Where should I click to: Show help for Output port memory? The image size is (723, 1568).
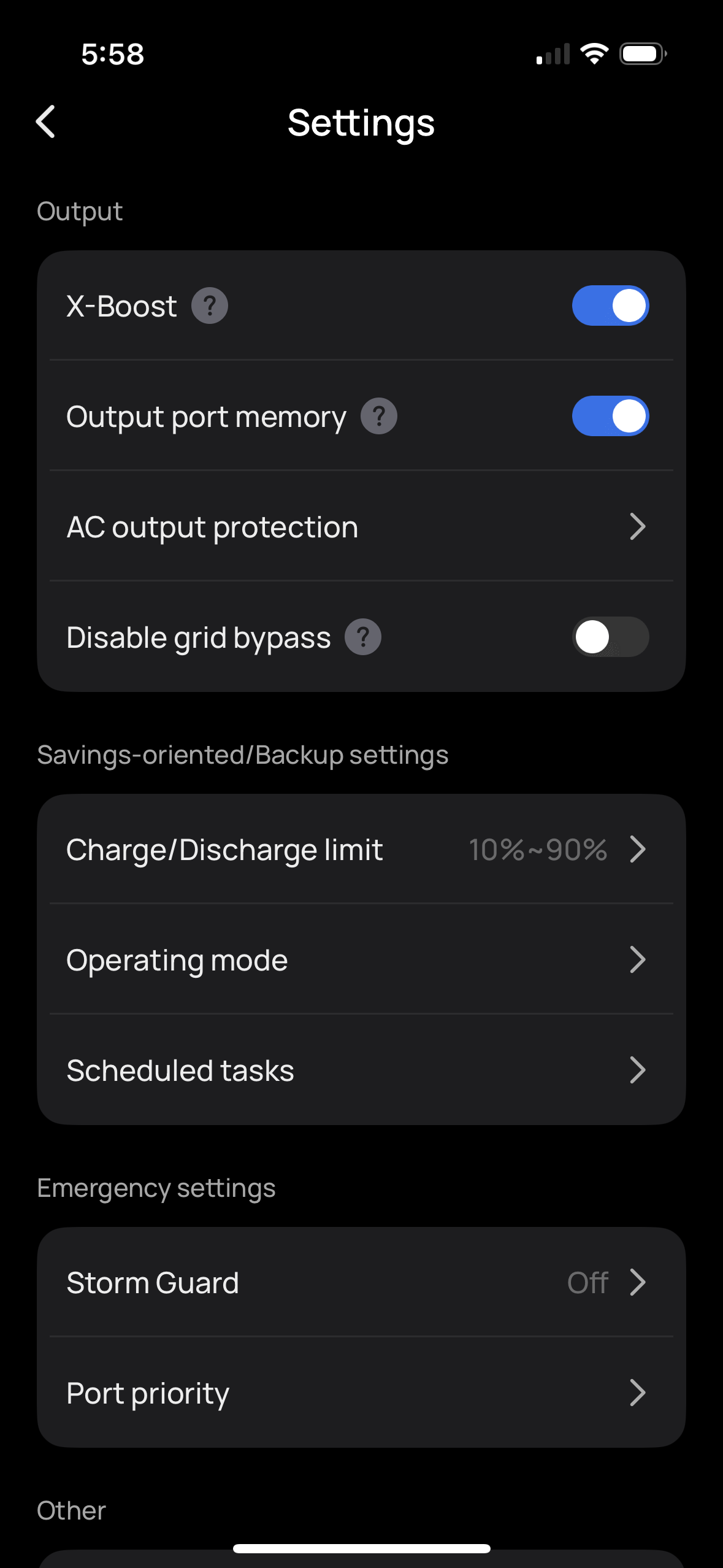pyautogui.click(x=379, y=416)
